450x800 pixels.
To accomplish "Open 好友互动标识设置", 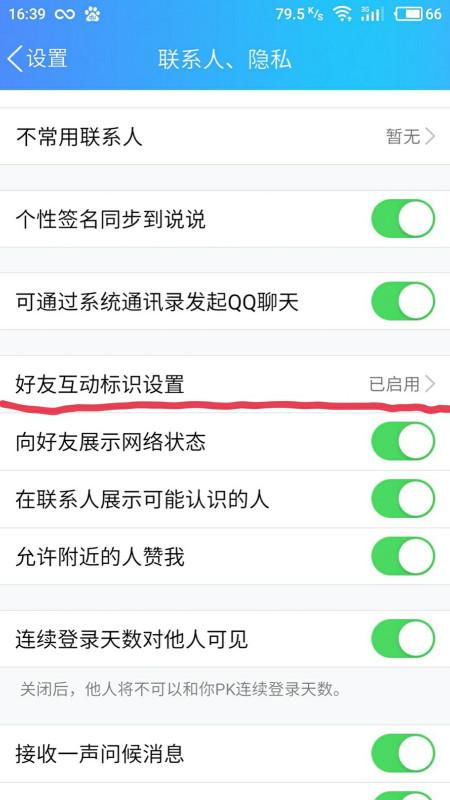I will (225, 384).
